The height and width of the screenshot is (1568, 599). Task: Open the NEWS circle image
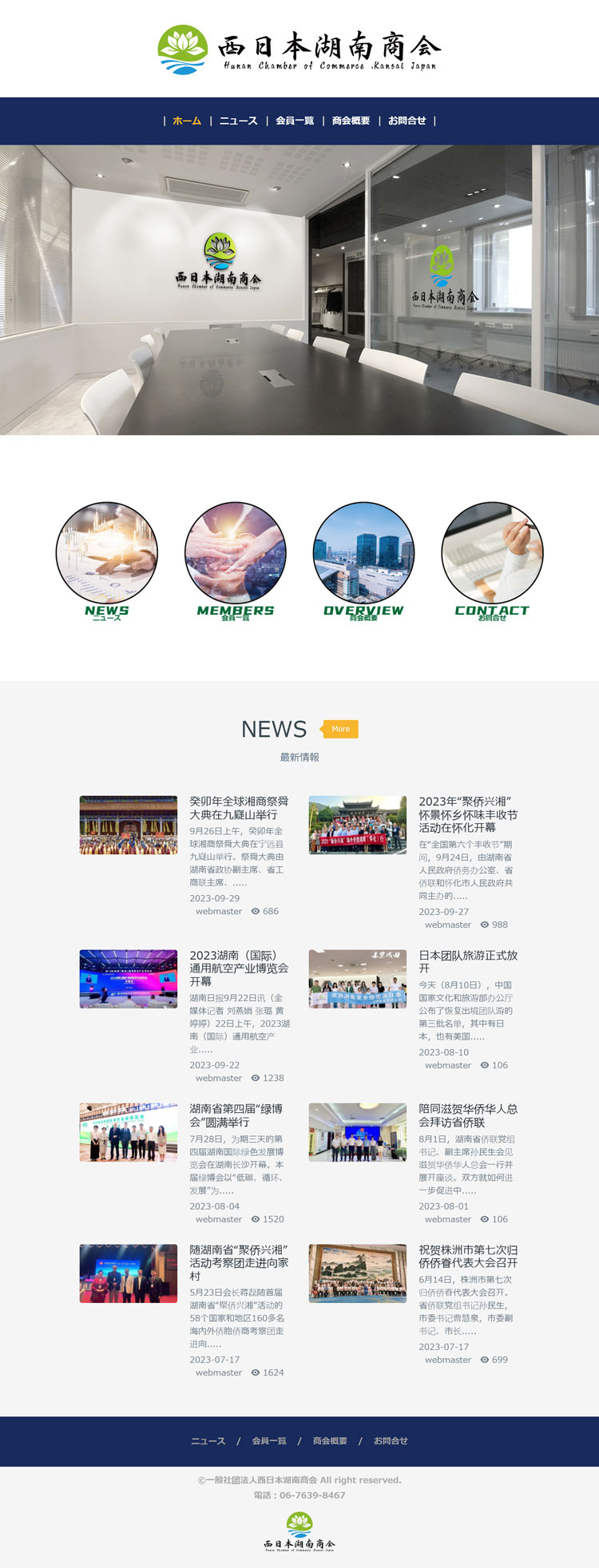click(107, 553)
